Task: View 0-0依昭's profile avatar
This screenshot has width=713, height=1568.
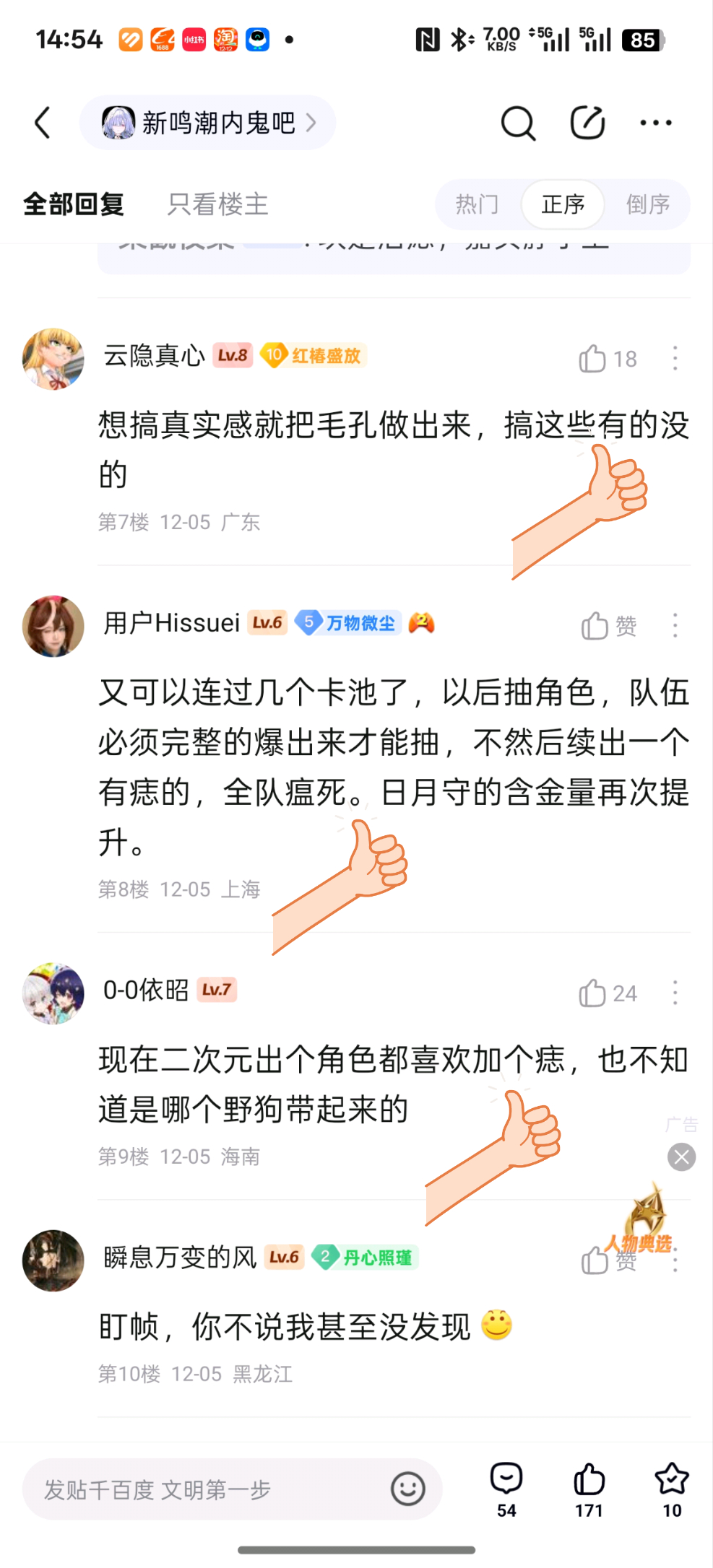Action: tap(53, 993)
